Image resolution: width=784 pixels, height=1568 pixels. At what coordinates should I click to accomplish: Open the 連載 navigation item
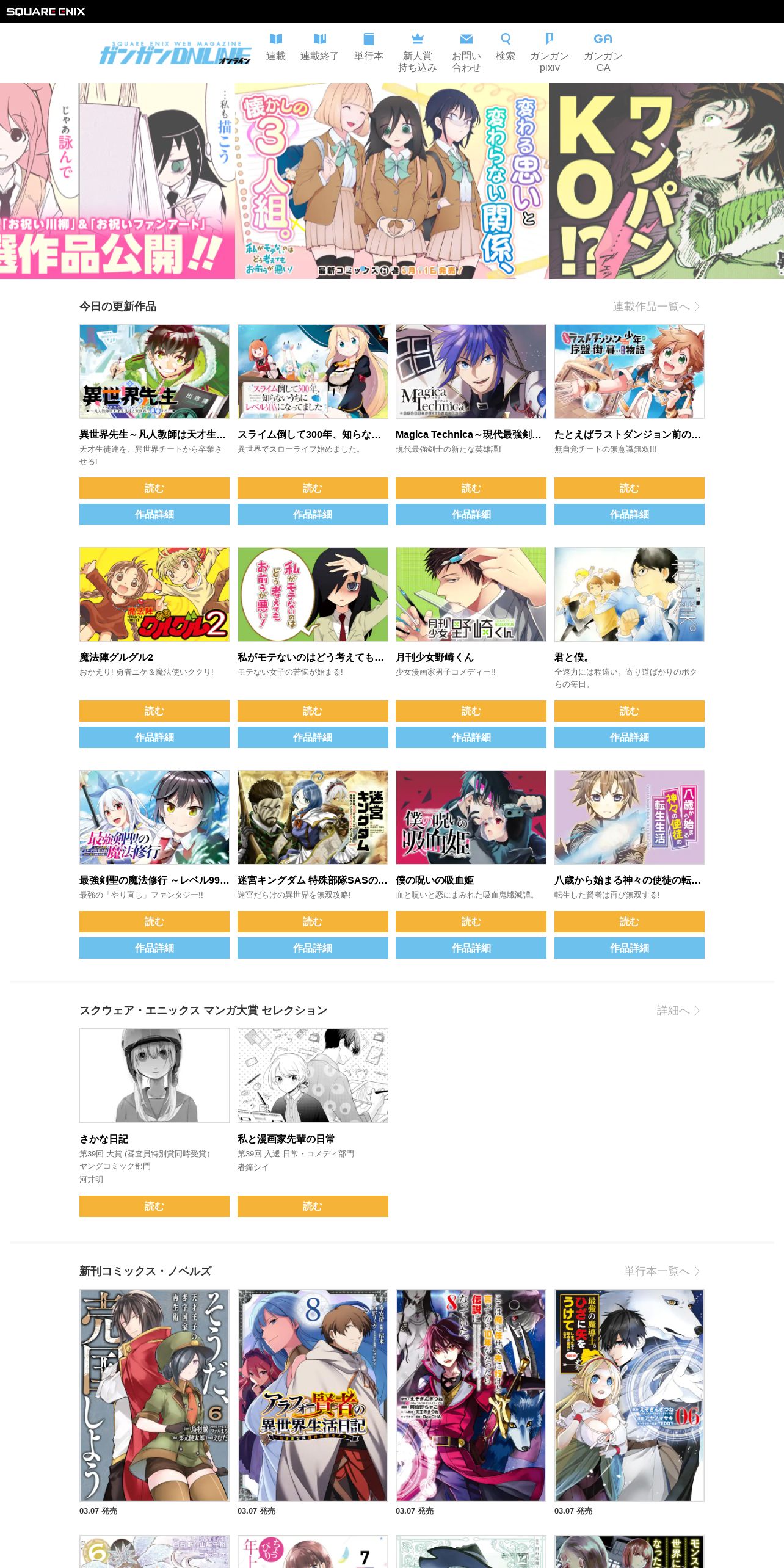[x=275, y=48]
